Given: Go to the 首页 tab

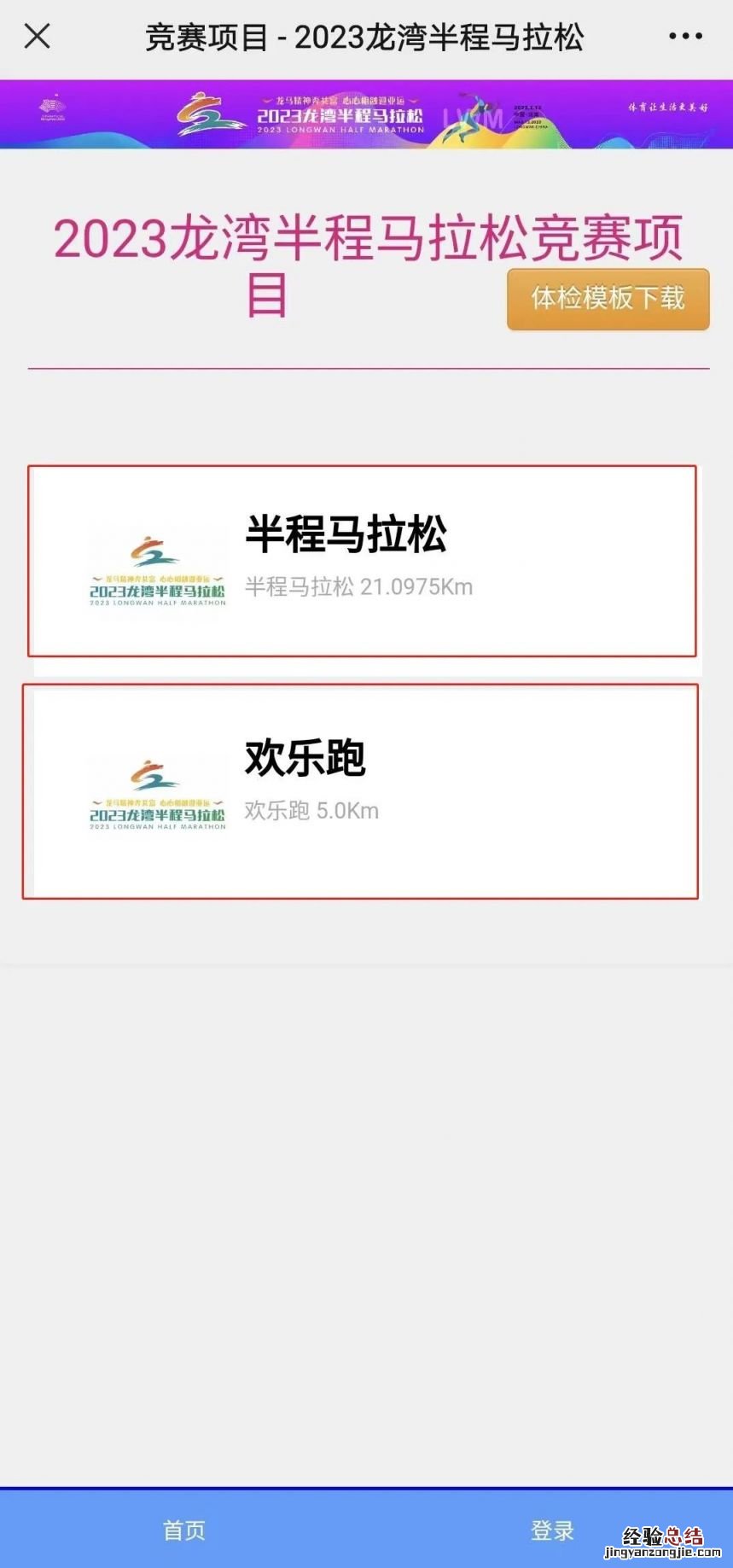Looking at the screenshot, I should 183,1530.
